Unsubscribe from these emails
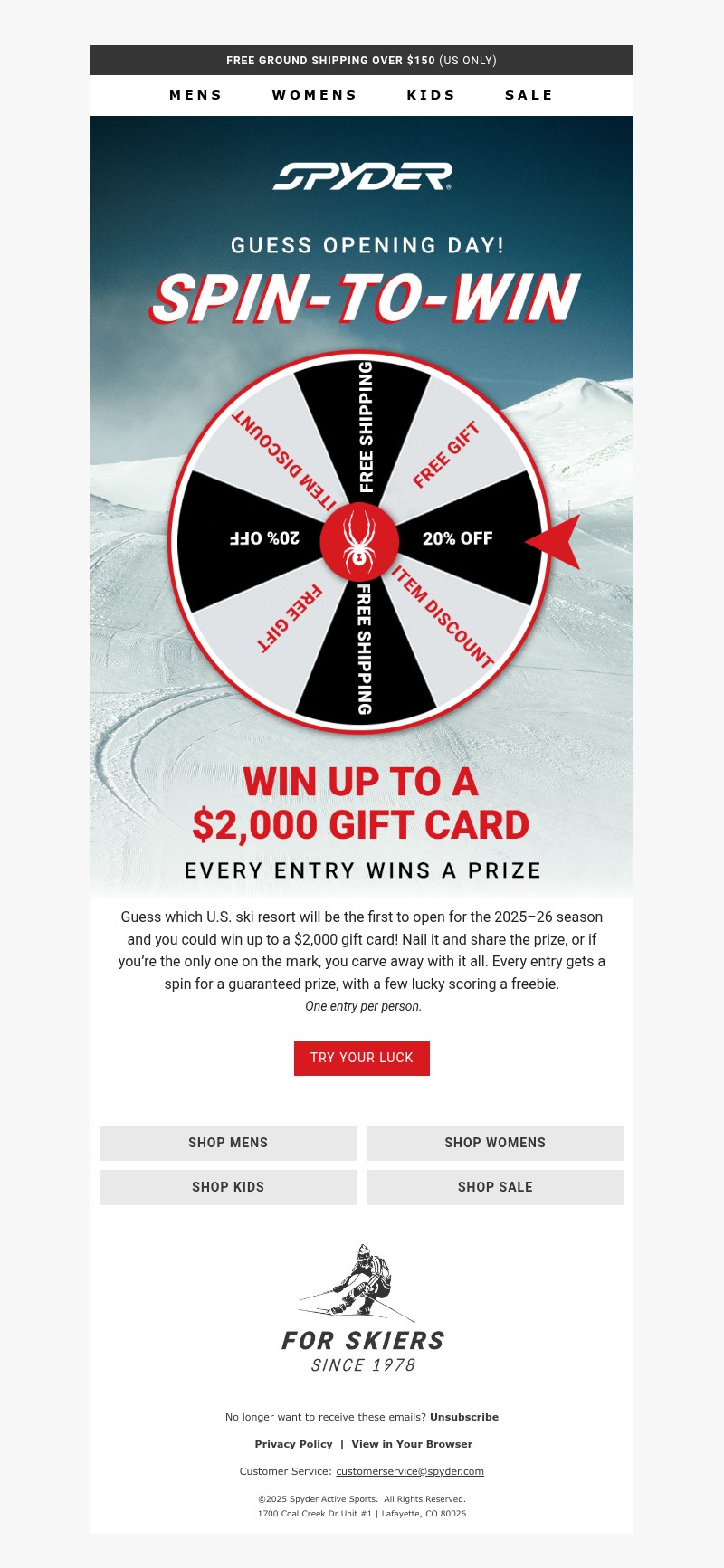Screen dimensions: 724x1568 tap(463, 1417)
